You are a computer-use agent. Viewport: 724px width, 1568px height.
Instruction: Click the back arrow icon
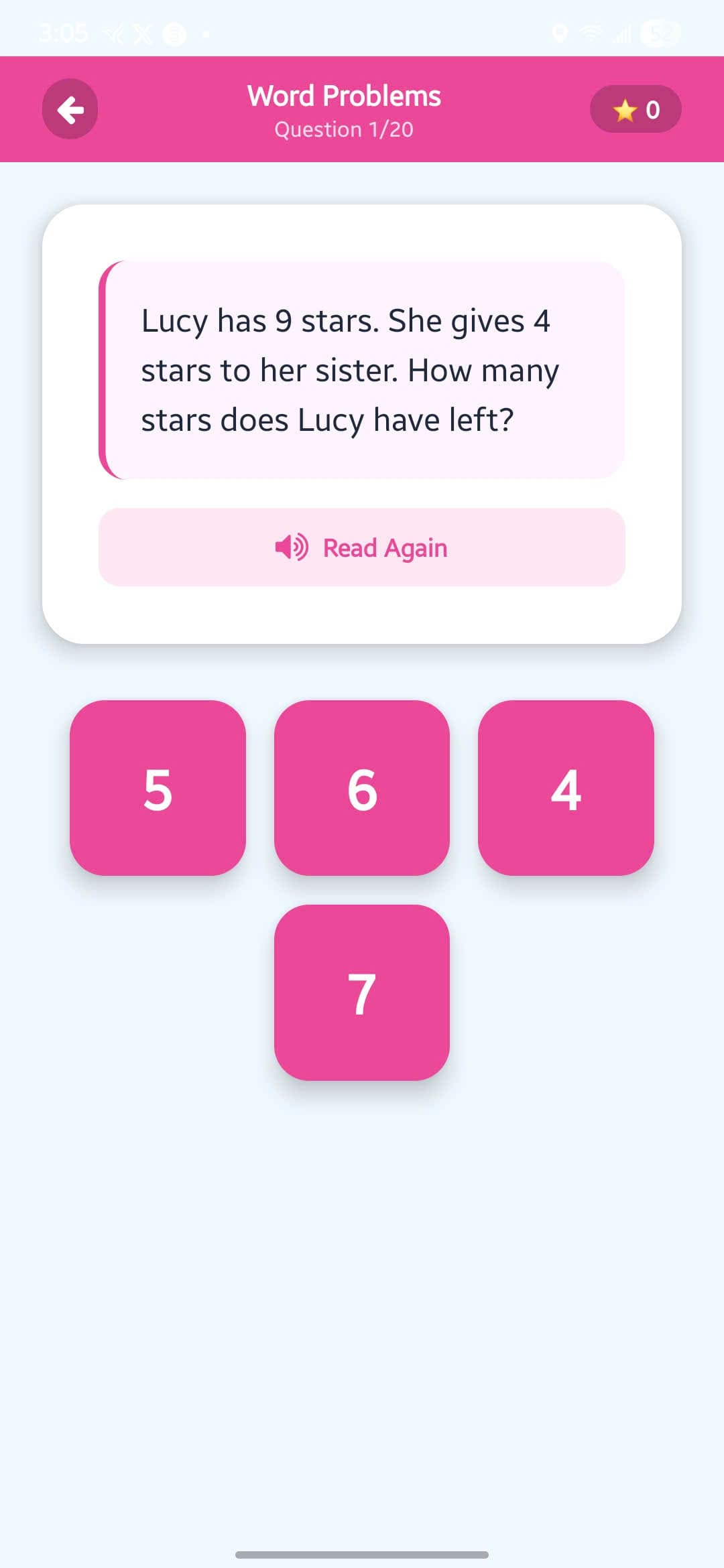point(70,109)
